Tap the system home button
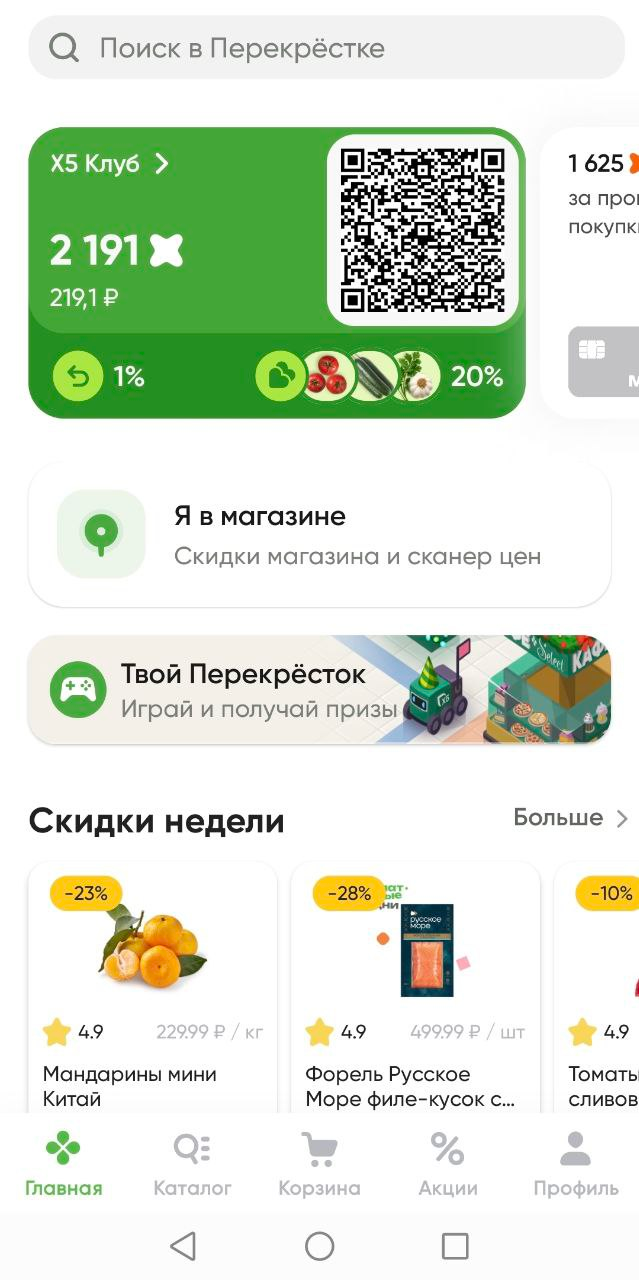 pos(319,1246)
